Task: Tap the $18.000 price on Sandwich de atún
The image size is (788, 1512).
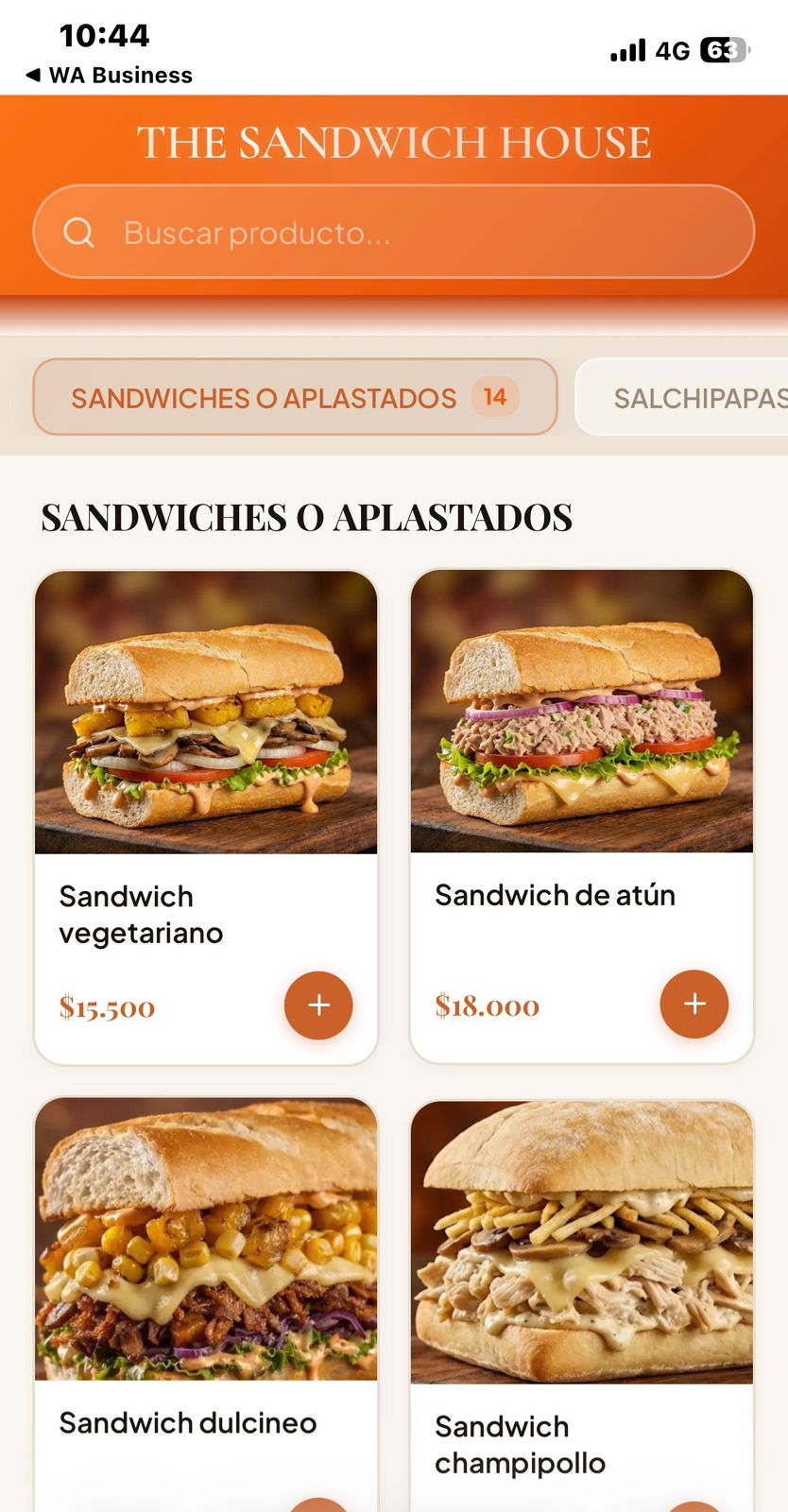Action: tap(488, 1005)
